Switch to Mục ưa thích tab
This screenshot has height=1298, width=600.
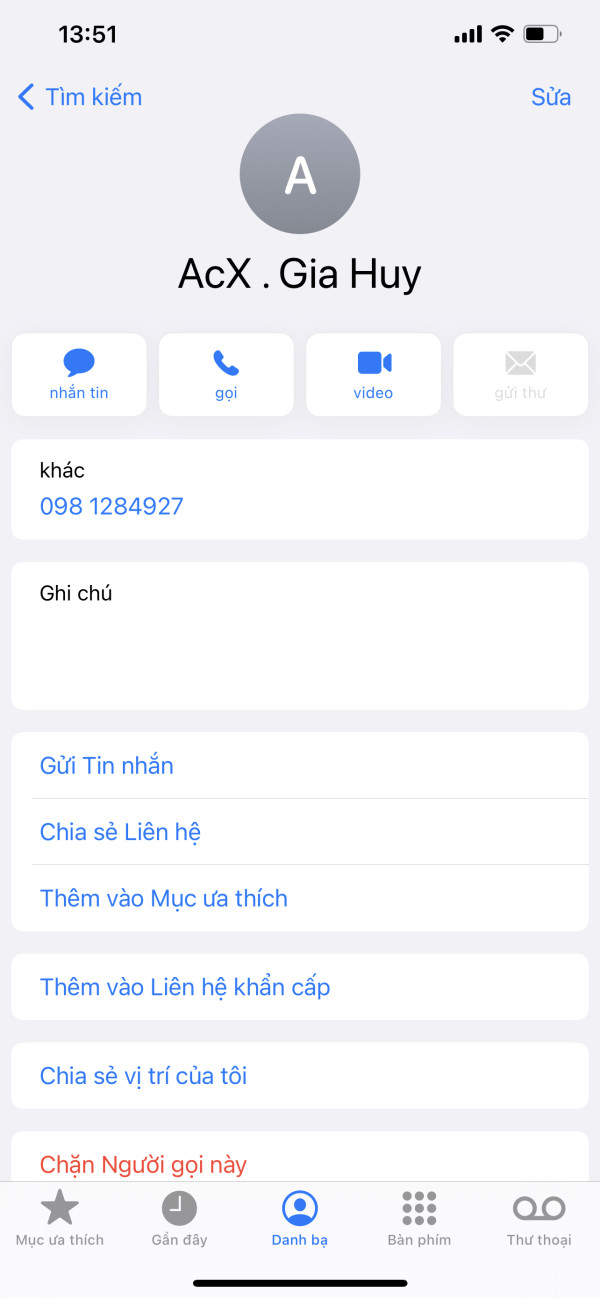click(x=60, y=1219)
